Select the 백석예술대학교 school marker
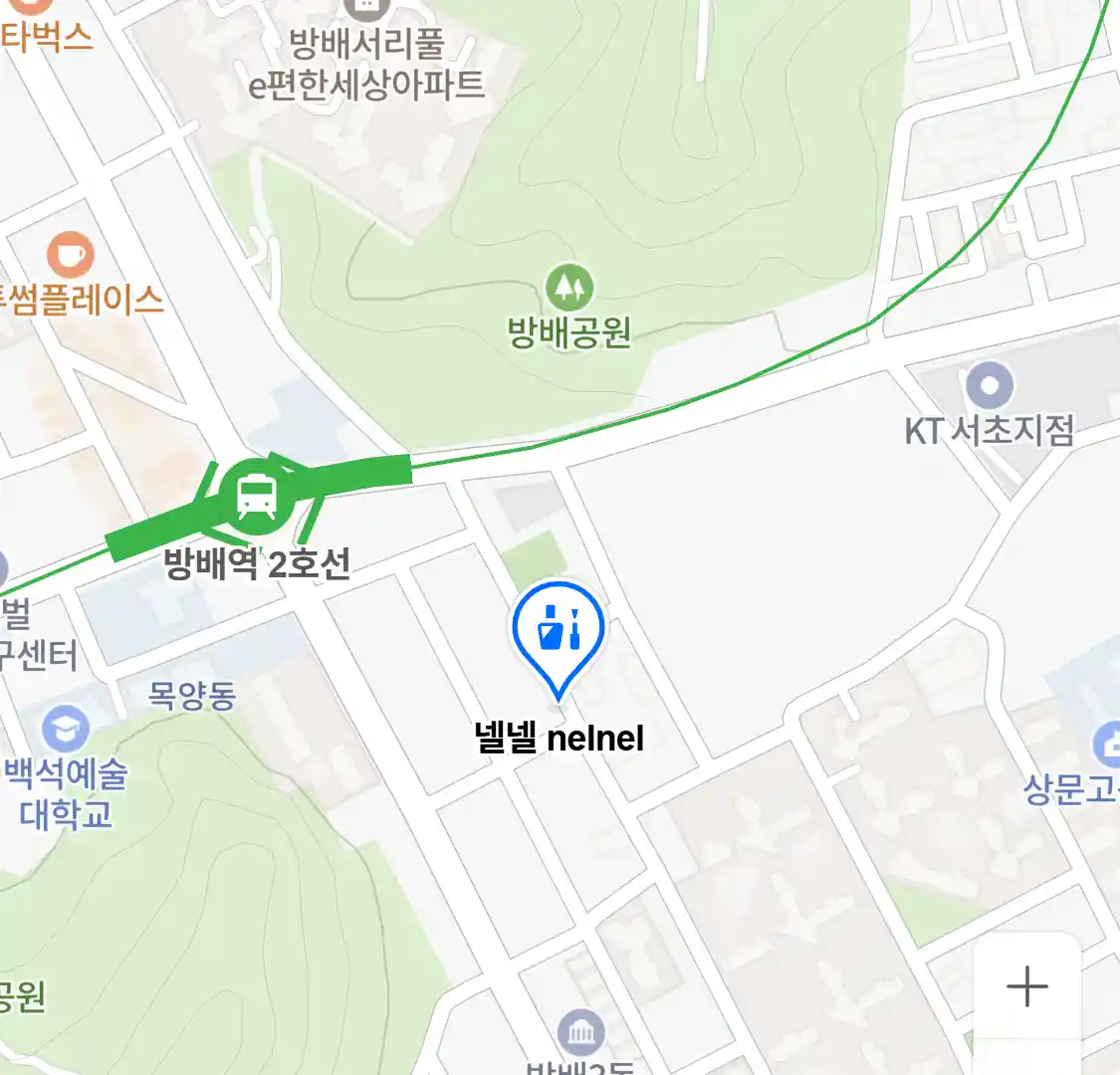The image size is (1120, 1075). pos(65,731)
